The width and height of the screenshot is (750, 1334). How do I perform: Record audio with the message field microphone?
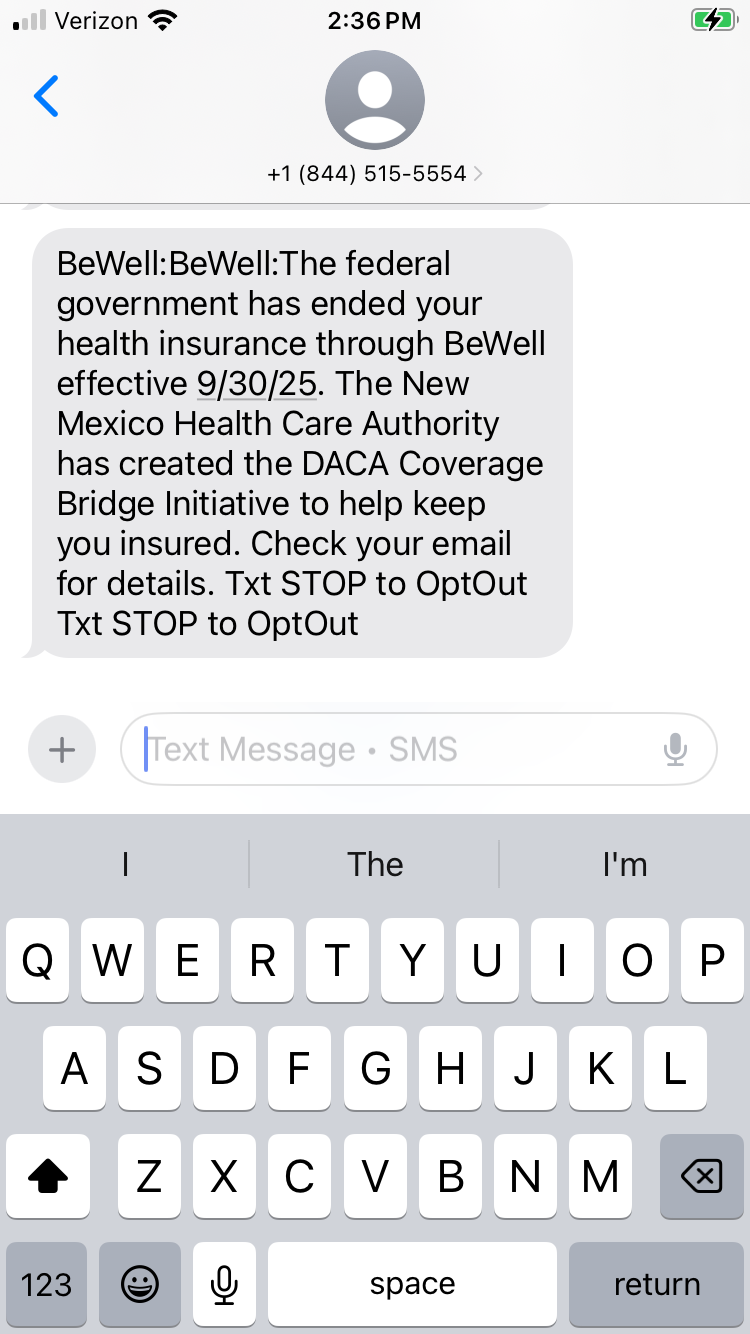click(x=676, y=749)
